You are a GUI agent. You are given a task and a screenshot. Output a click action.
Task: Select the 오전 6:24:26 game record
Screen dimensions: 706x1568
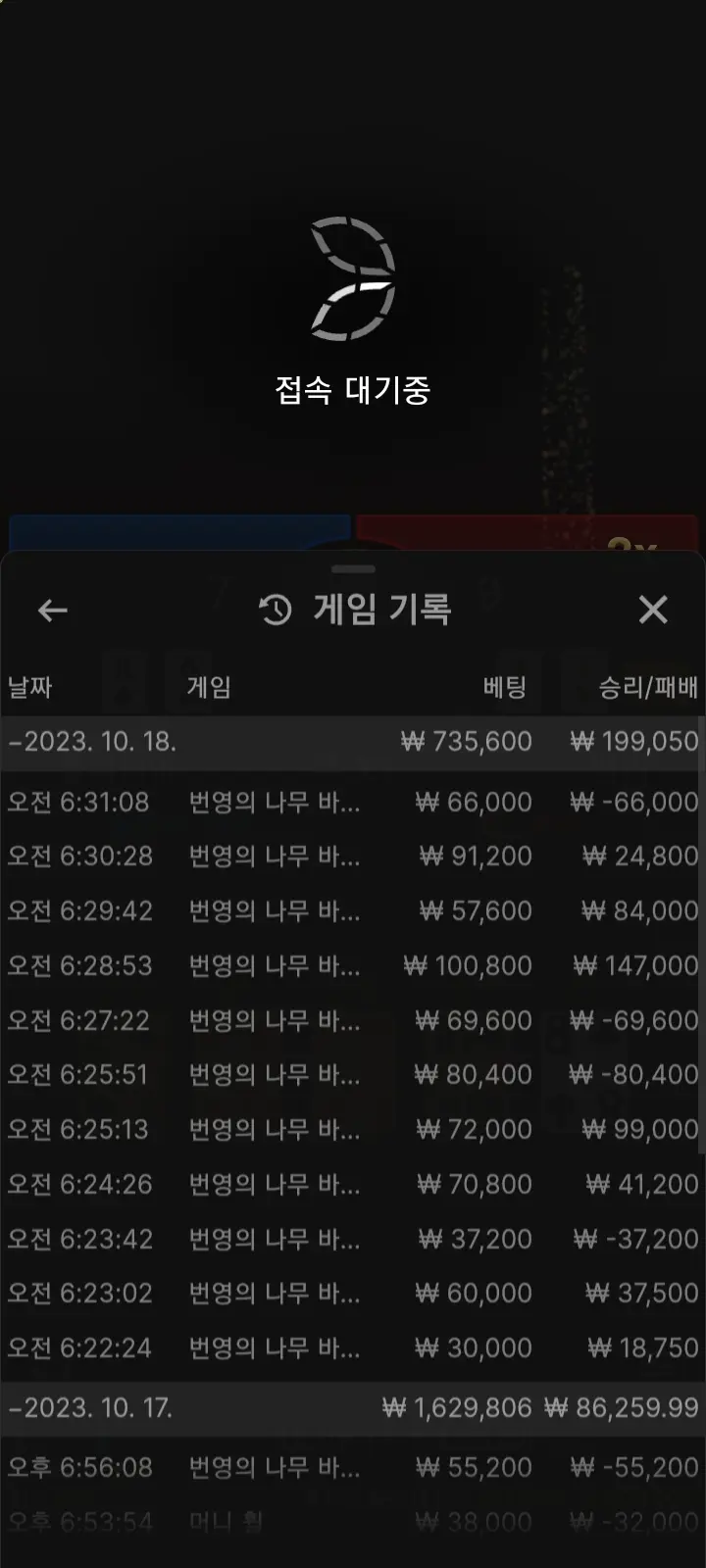(353, 1185)
